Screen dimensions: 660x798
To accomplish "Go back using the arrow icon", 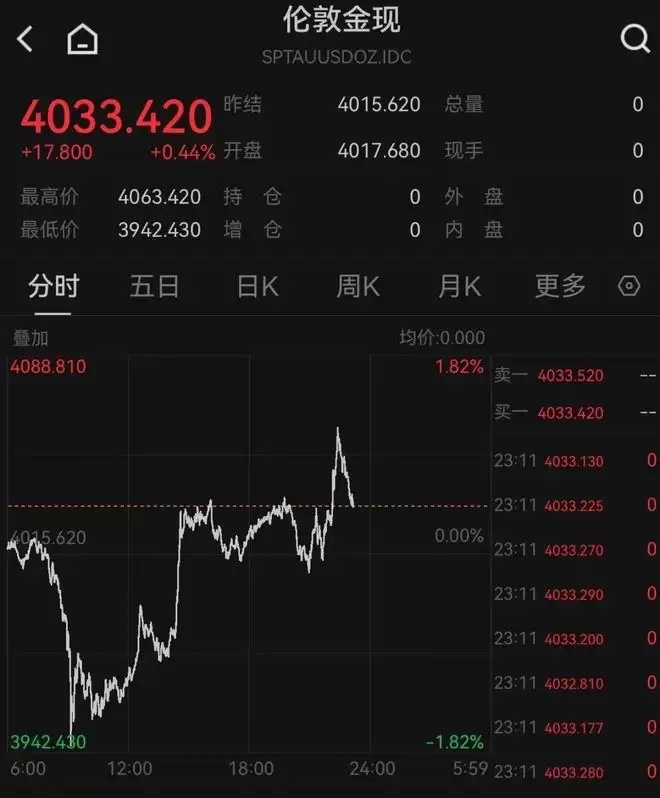I will (25, 39).
